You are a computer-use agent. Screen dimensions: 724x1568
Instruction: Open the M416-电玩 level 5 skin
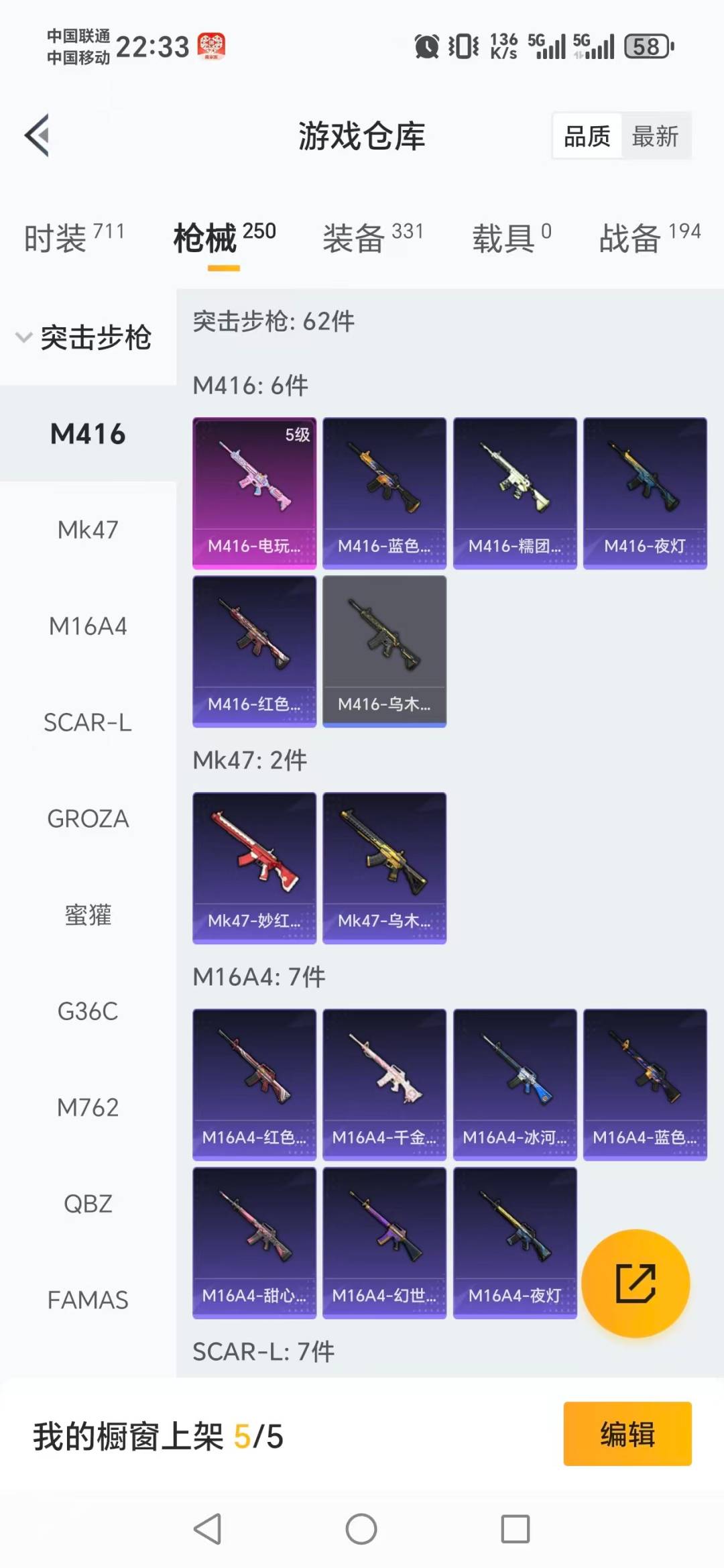254,493
